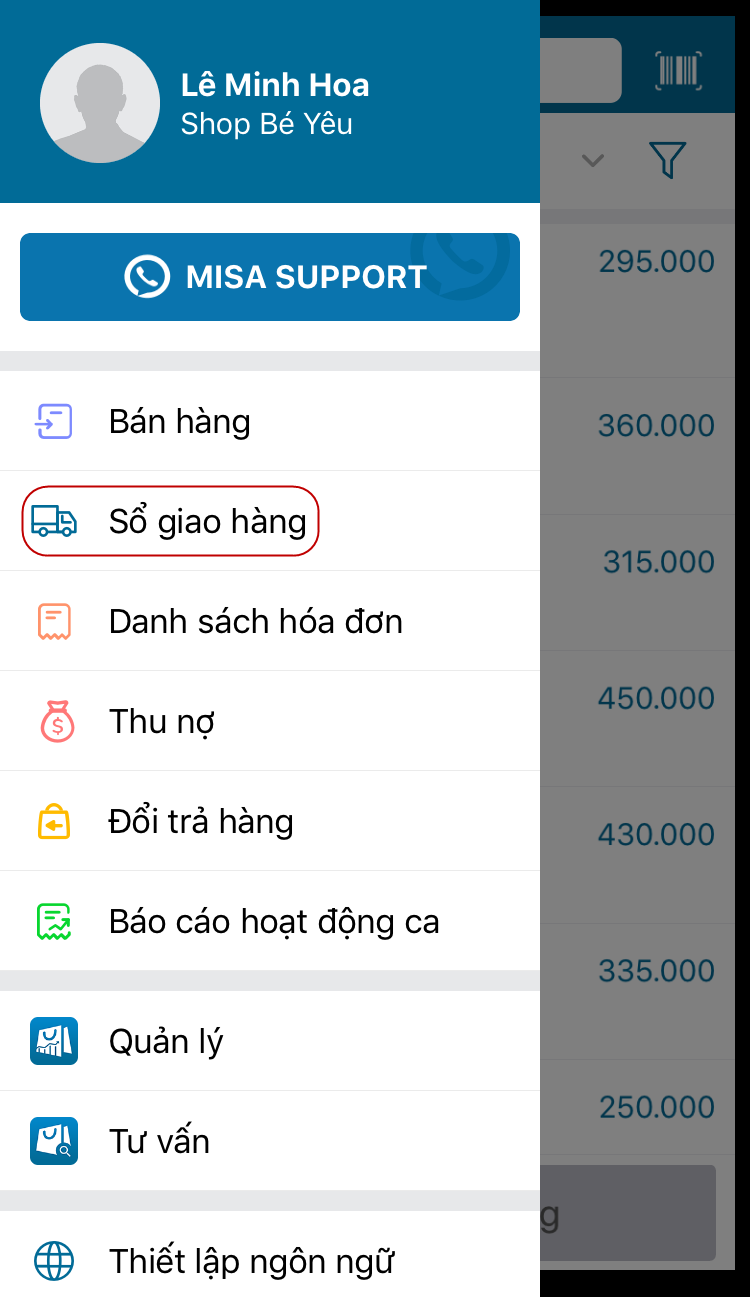Open Bán hàng menu item
The image size is (750, 1297).
[x=180, y=421]
